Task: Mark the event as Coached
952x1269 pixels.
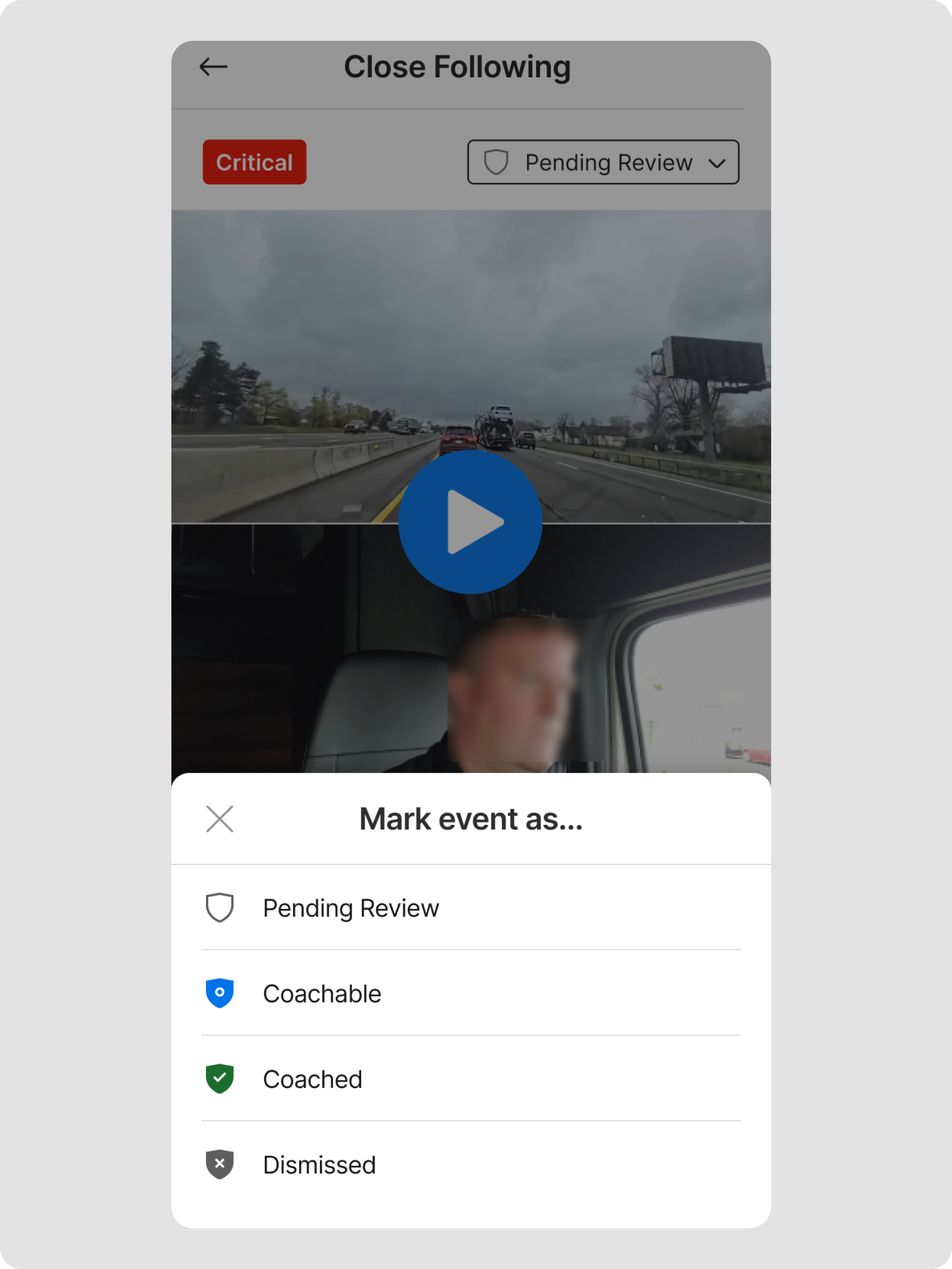Action: coord(312,1079)
